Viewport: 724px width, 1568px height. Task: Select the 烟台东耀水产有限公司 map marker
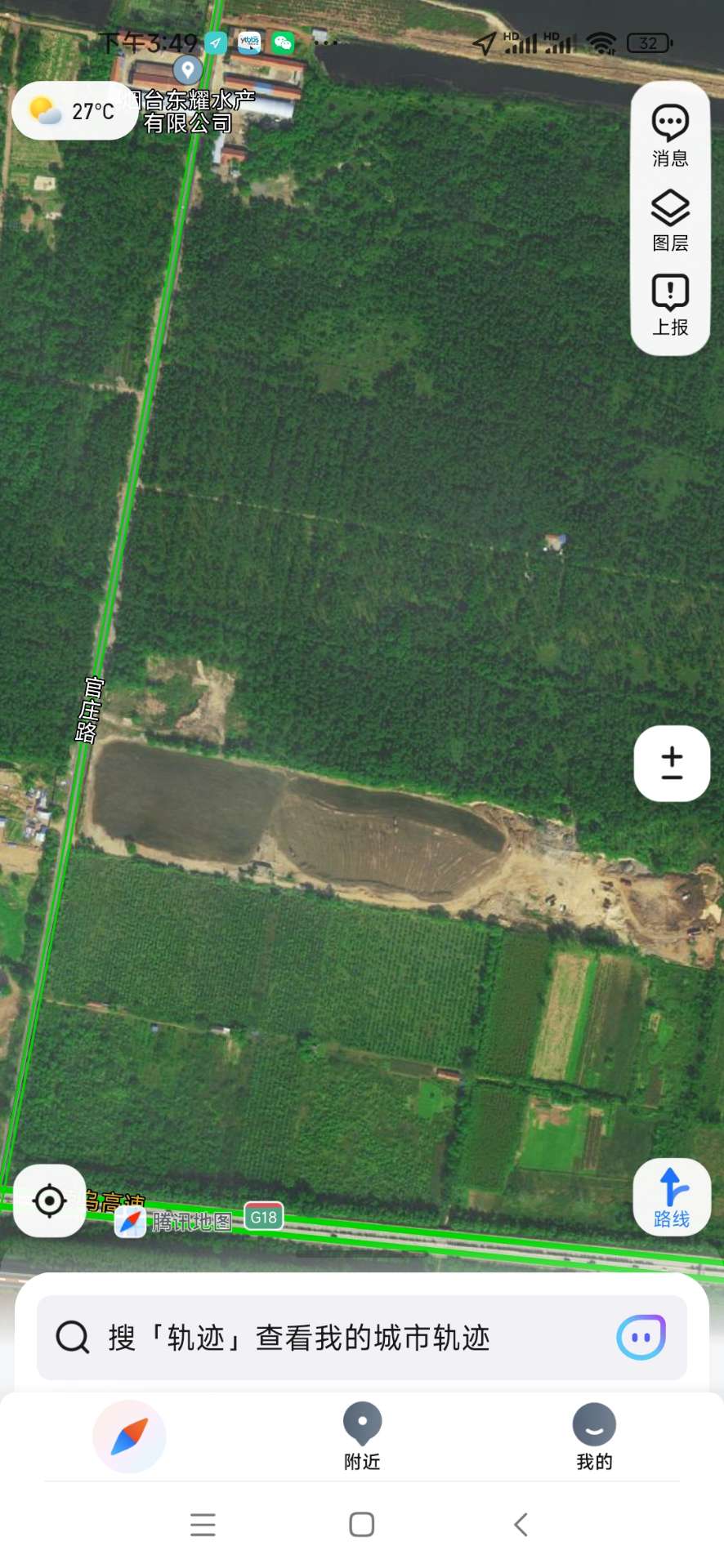point(188,71)
